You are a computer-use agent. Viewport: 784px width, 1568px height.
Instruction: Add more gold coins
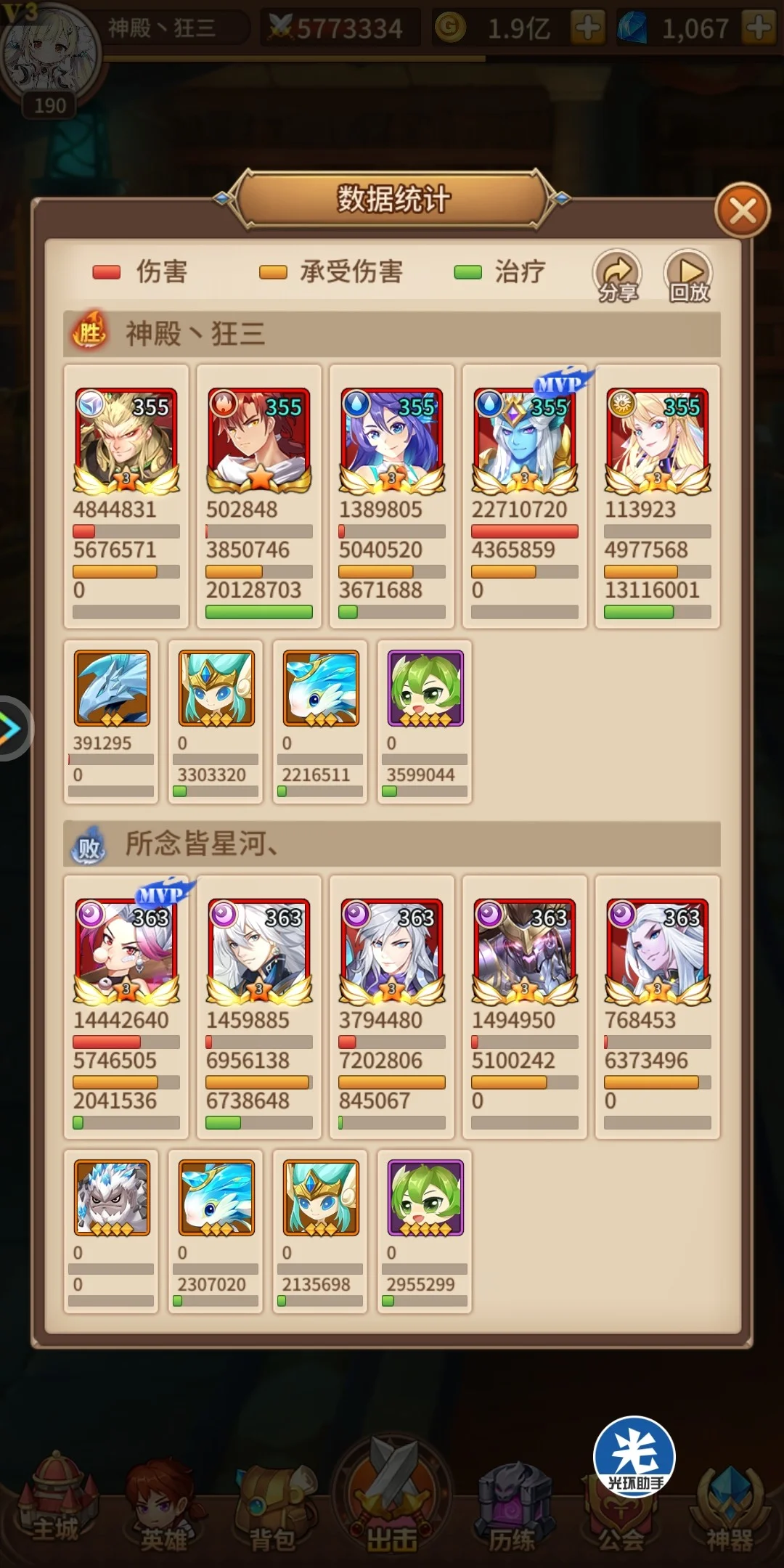point(587,28)
